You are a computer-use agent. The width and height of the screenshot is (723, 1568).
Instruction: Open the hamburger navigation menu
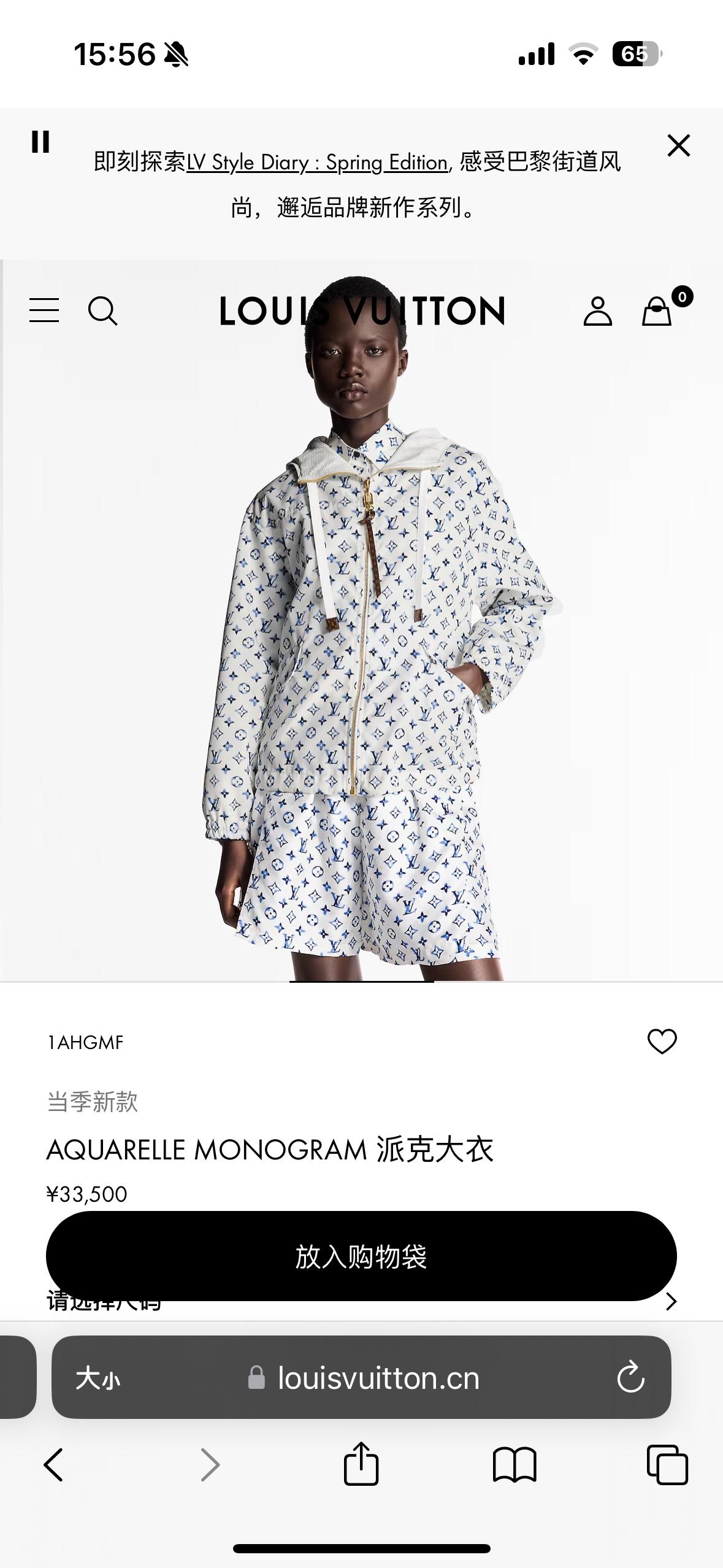click(x=44, y=310)
